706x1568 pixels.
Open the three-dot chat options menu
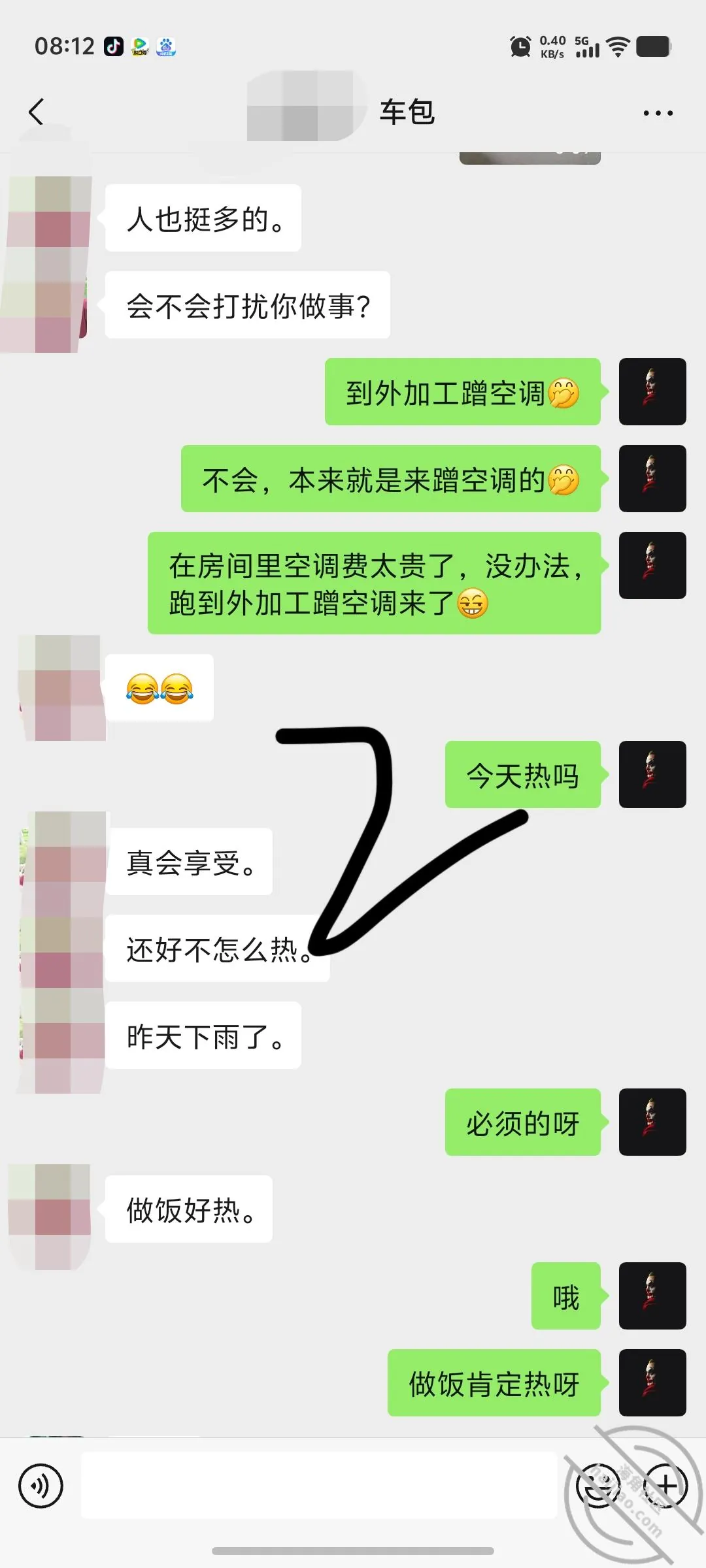[658, 113]
